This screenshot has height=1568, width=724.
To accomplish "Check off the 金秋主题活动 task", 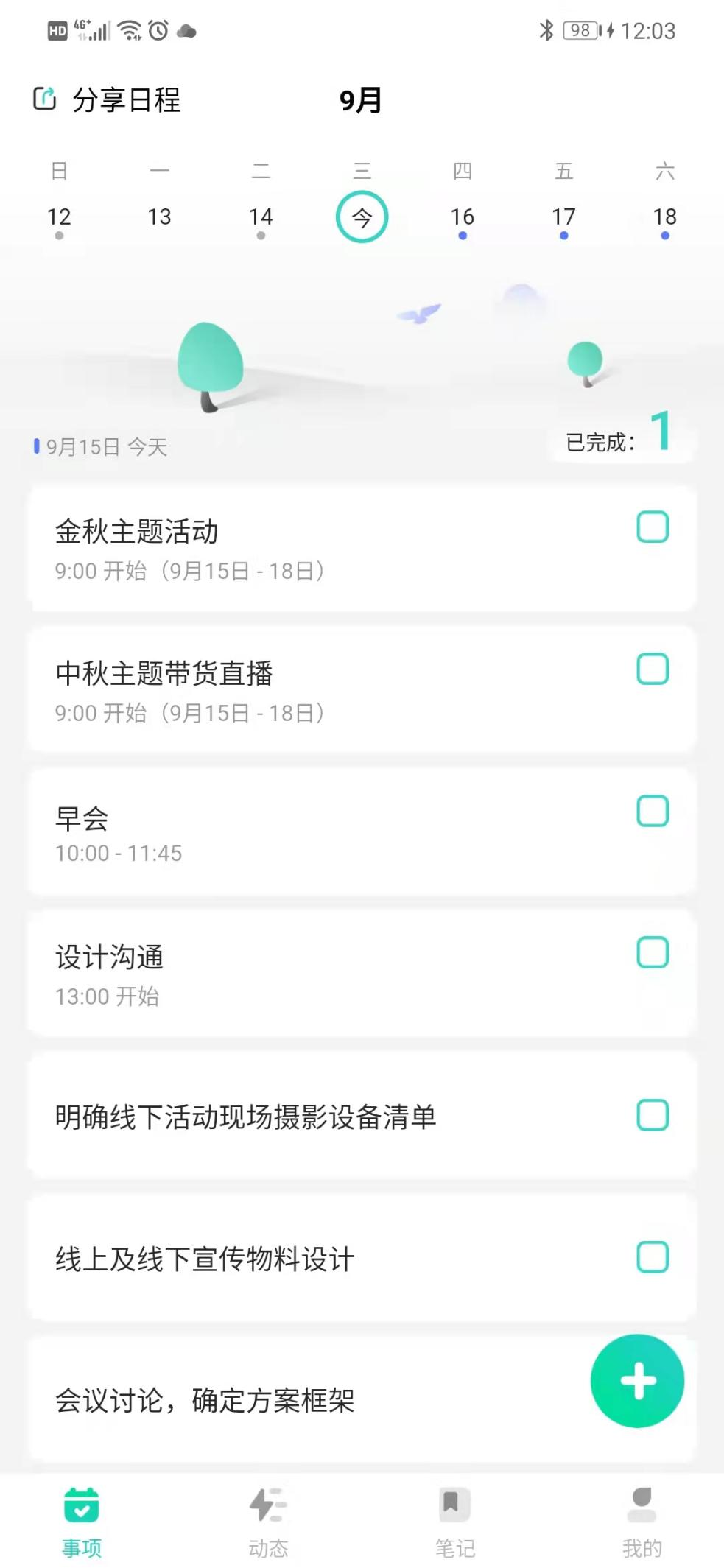I will click(653, 527).
